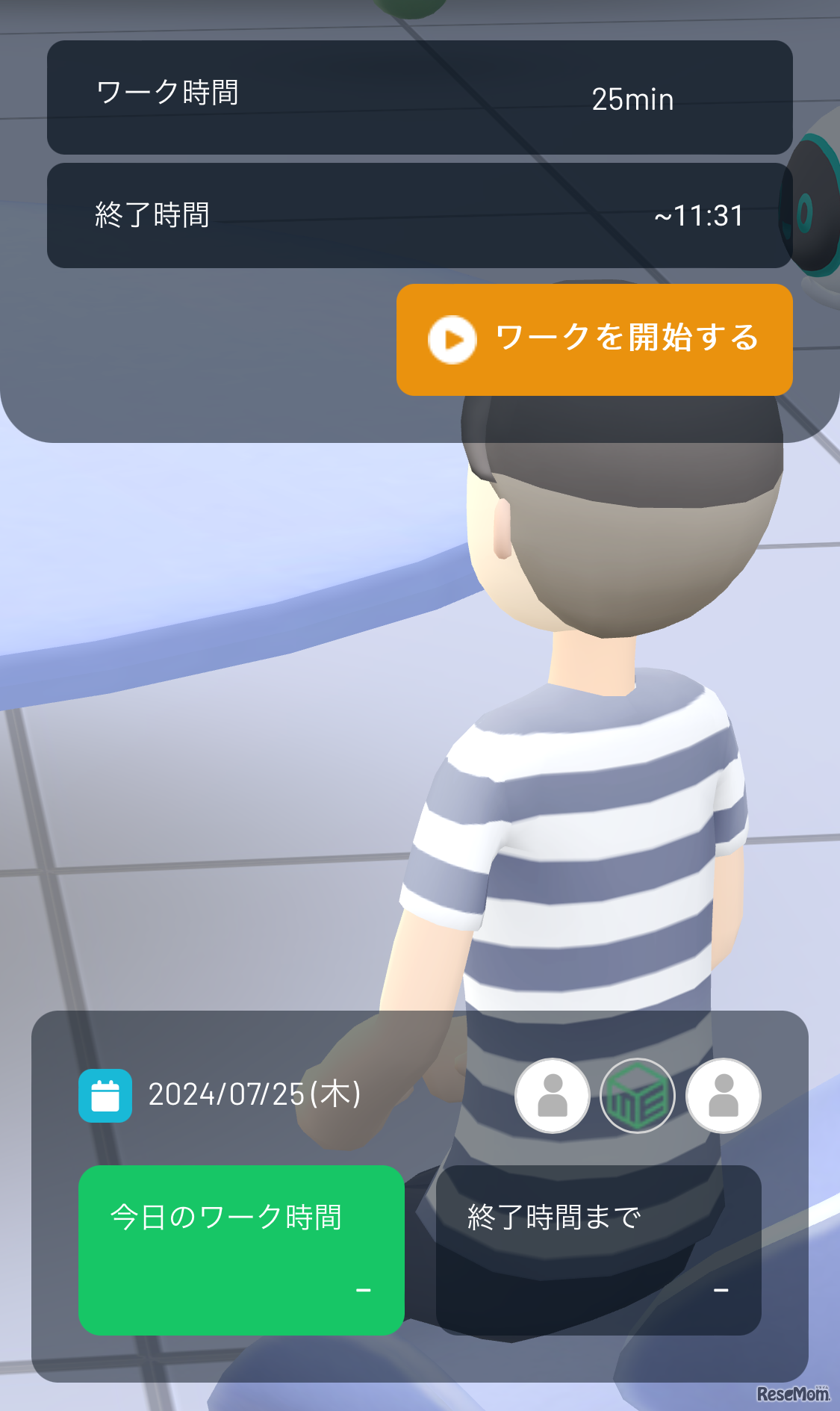The width and height of the screenshot is (840, 1411).
Task: Start the work session with the orange button
Action: [x=594, y=339]
